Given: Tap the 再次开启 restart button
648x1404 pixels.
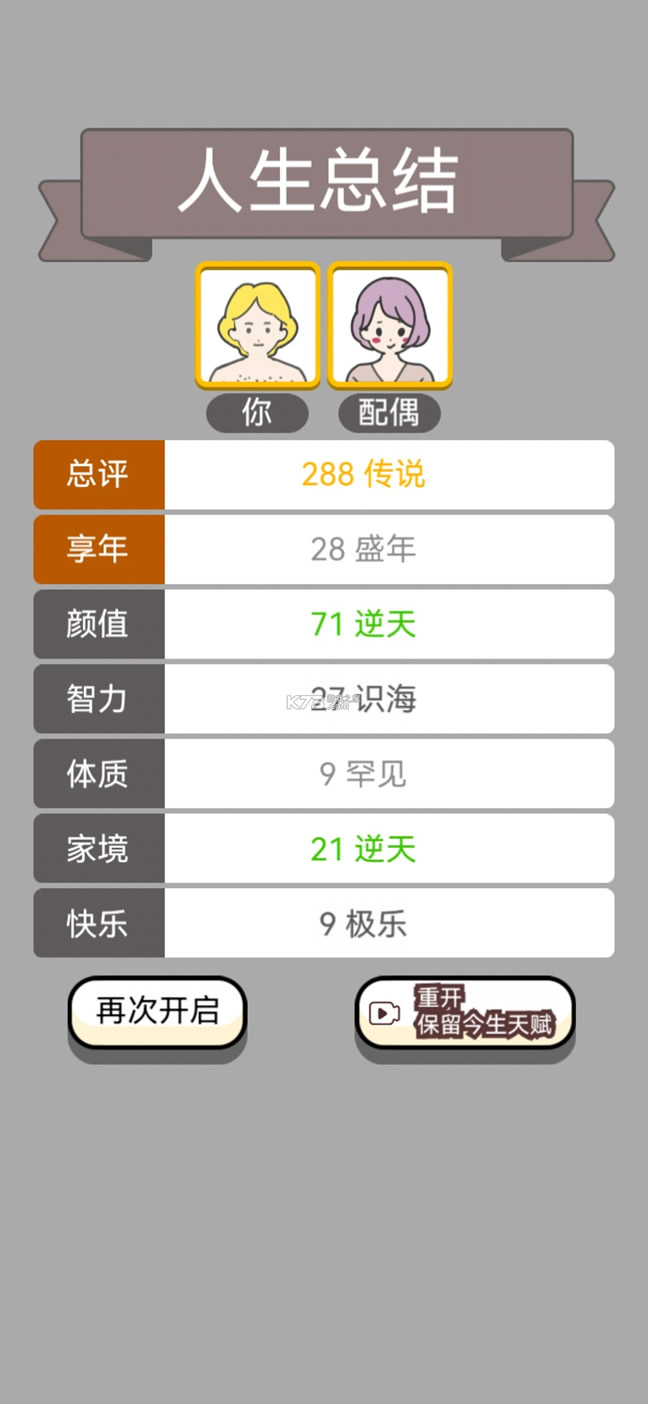Looking at the screenshot, I should click(x=157, y=1012).
